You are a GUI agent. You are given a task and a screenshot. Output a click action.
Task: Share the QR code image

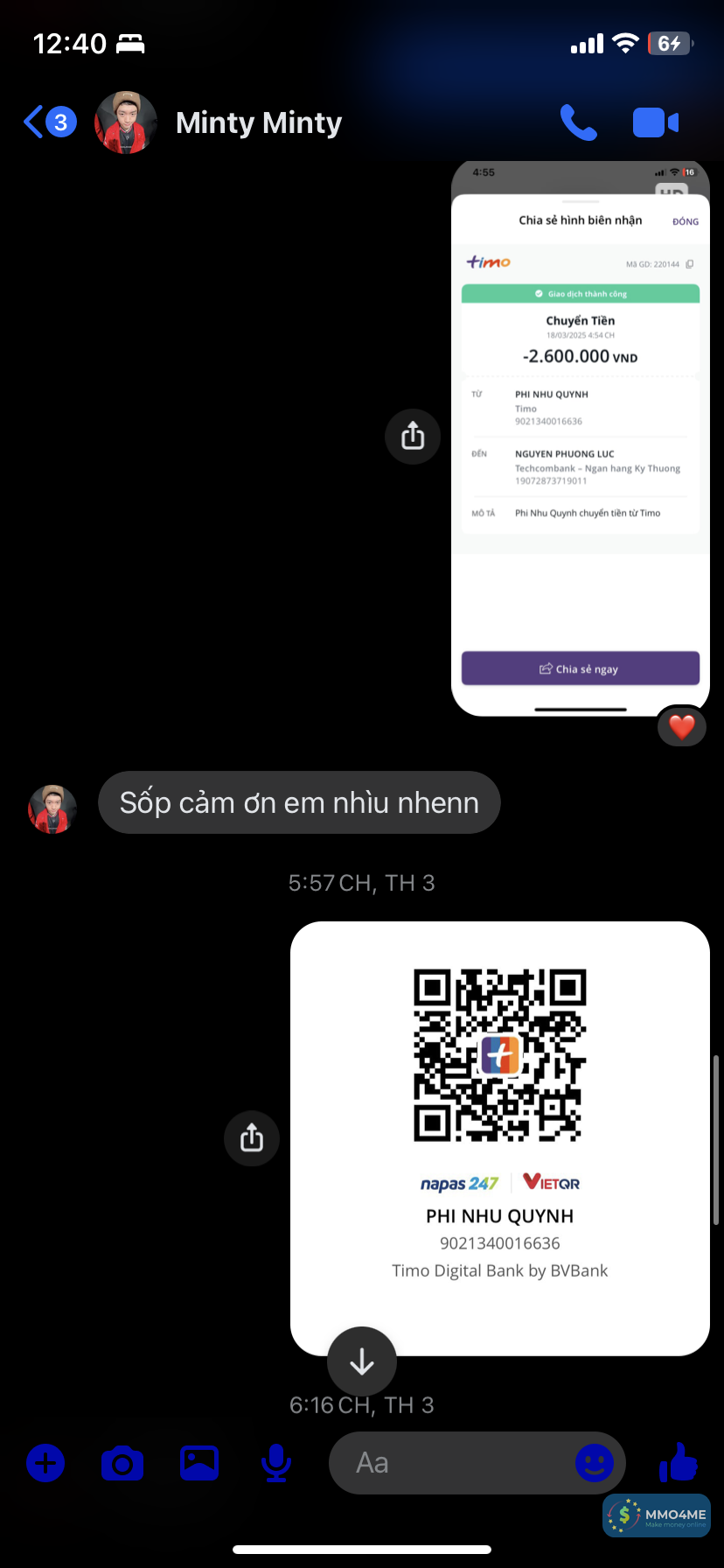[x=252, y=1137]
